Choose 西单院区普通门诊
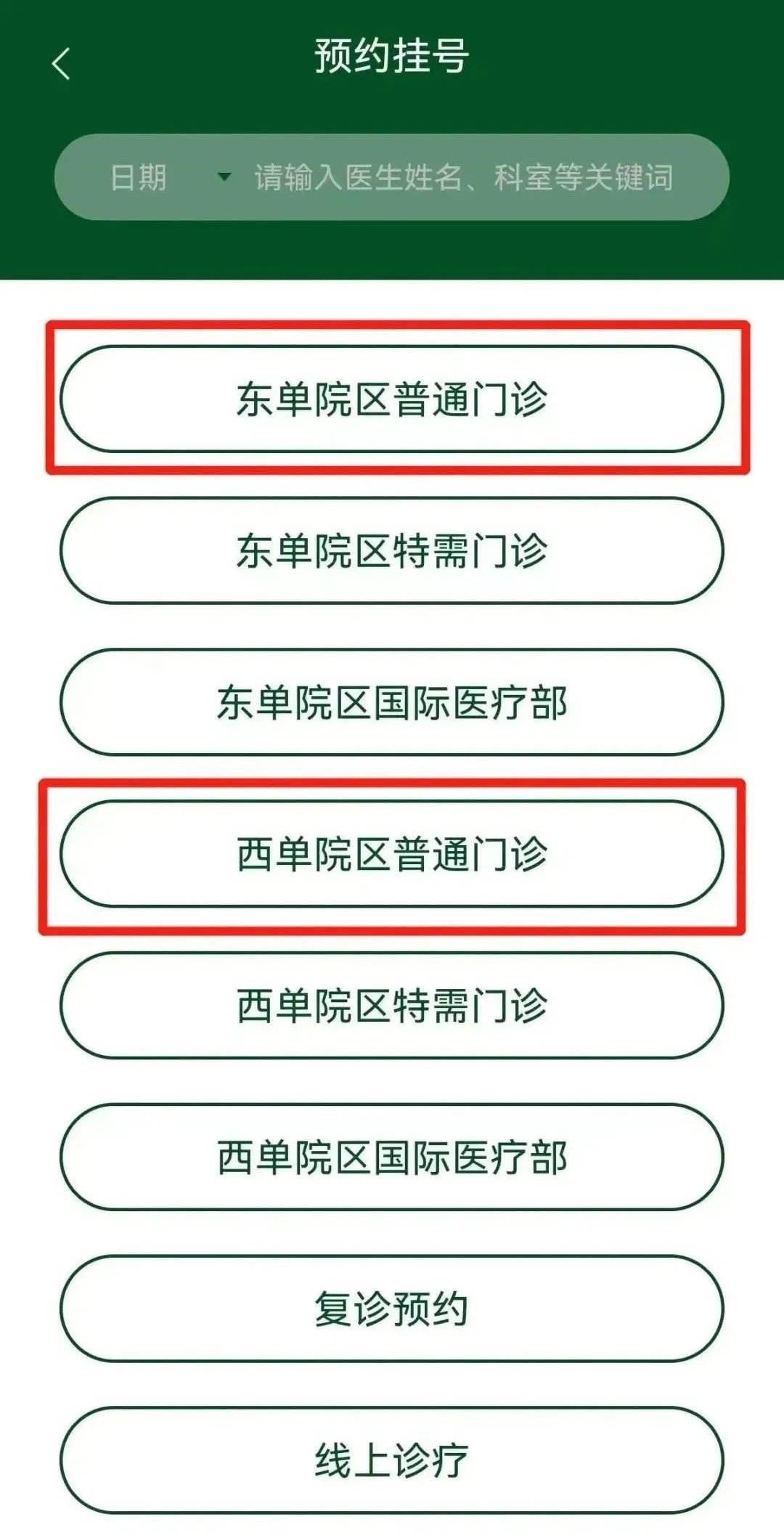 coord(392,854)
